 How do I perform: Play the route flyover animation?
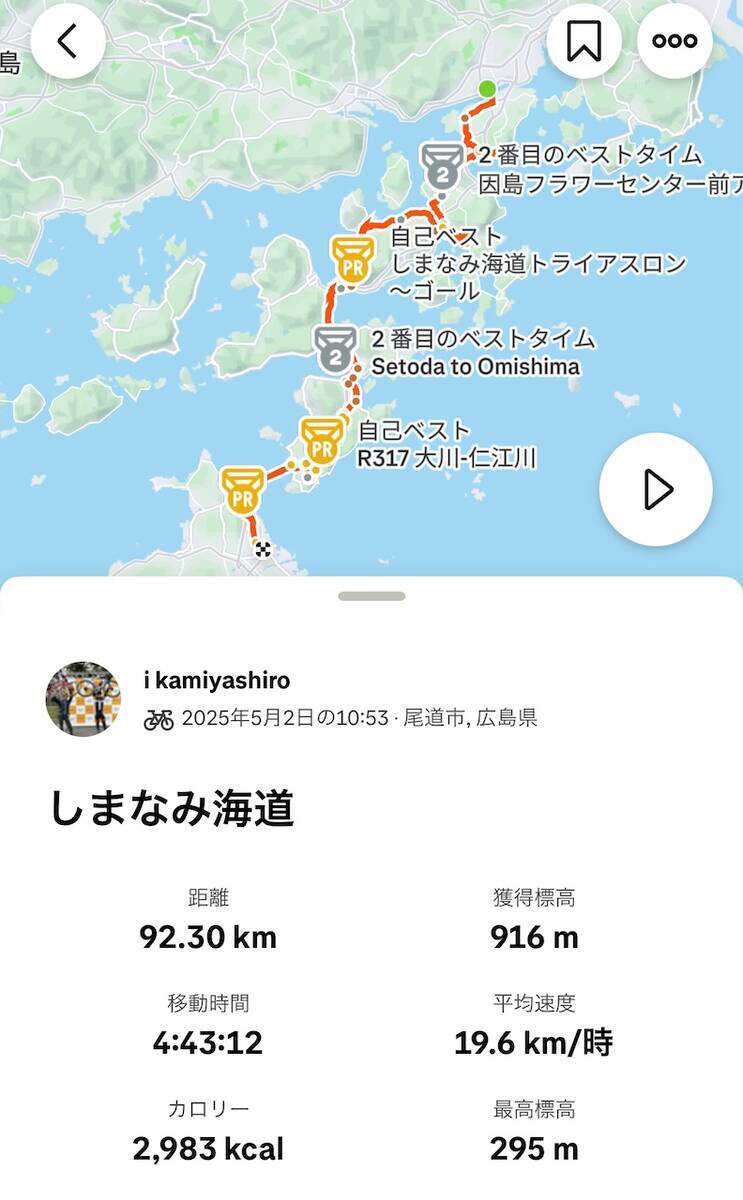pos(656,489)
